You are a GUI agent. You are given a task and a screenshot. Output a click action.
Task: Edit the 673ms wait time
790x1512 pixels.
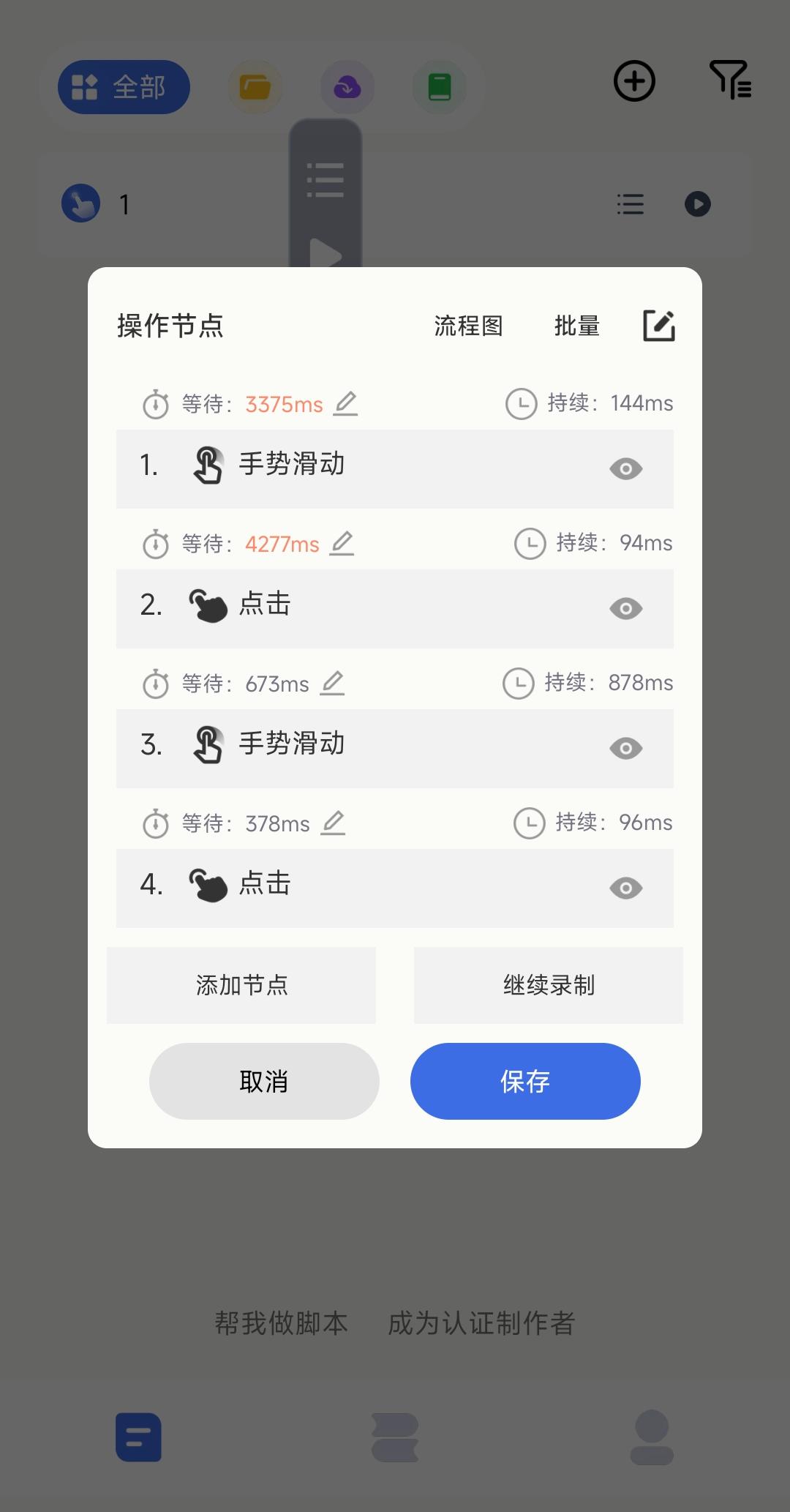(332, 683)
